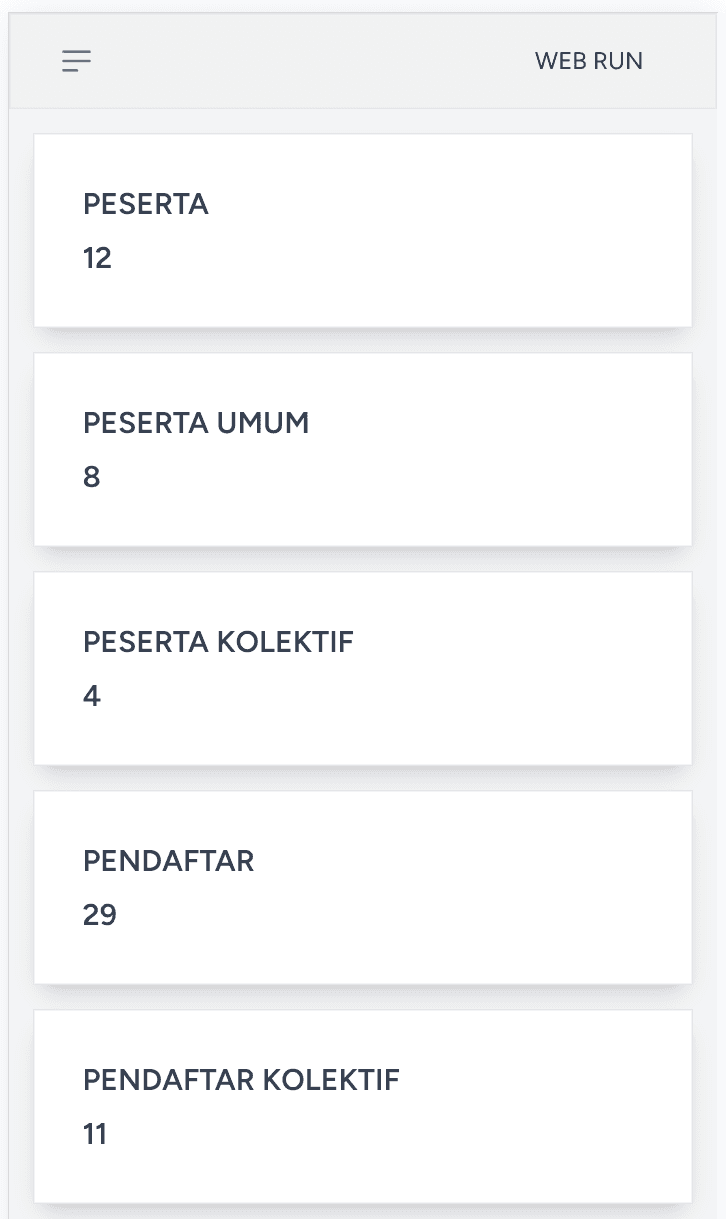Open the PENDAFTAR KOLEKTIF card

(x=363, y=1105)
